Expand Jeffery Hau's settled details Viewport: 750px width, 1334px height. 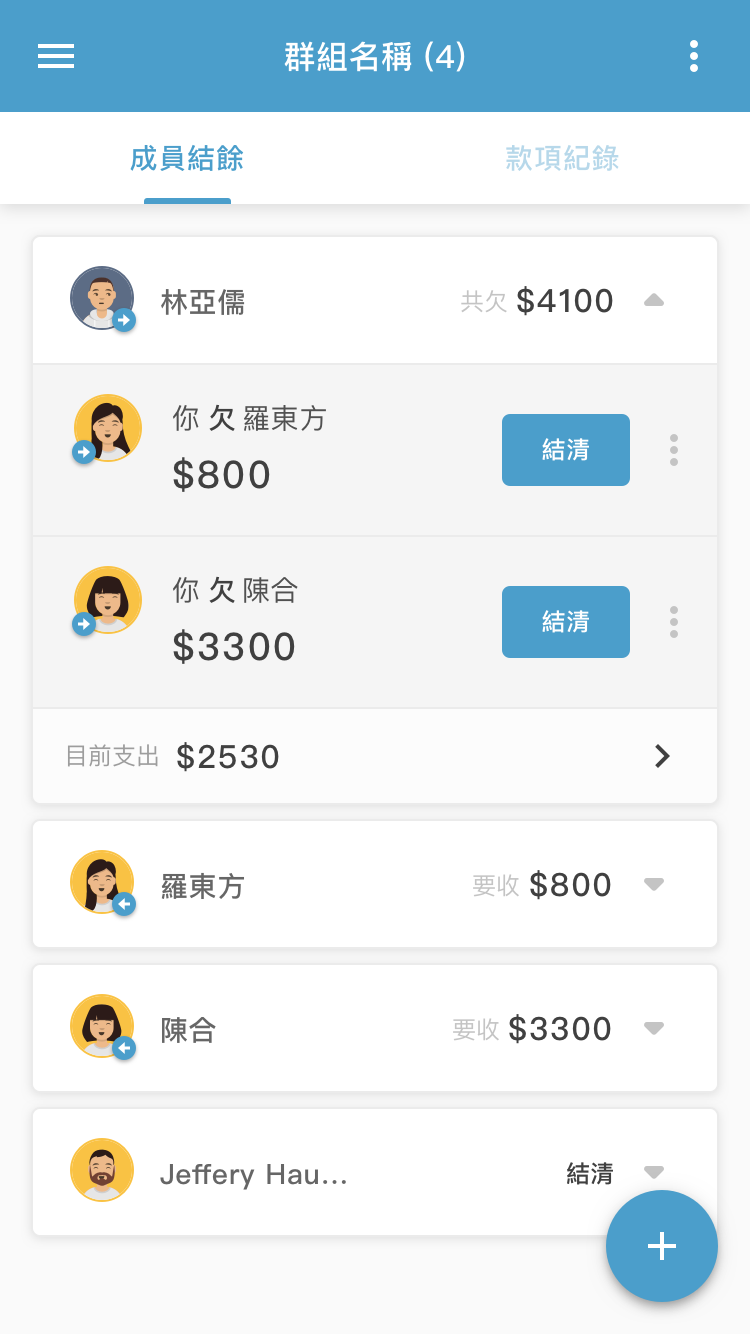[x=655, y=1170]
